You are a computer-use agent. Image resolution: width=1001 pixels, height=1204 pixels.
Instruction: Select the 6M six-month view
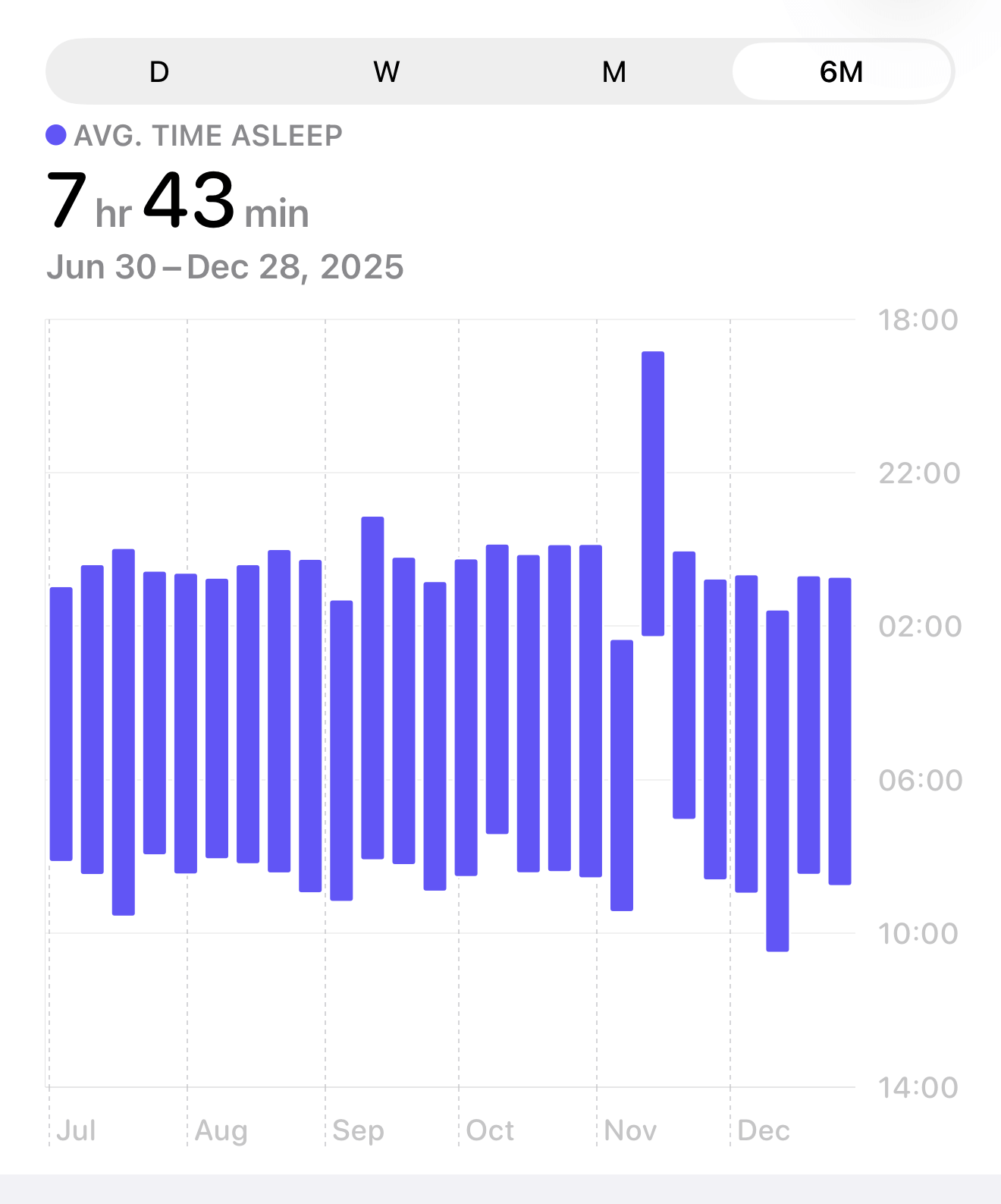(x=842, y=72)
